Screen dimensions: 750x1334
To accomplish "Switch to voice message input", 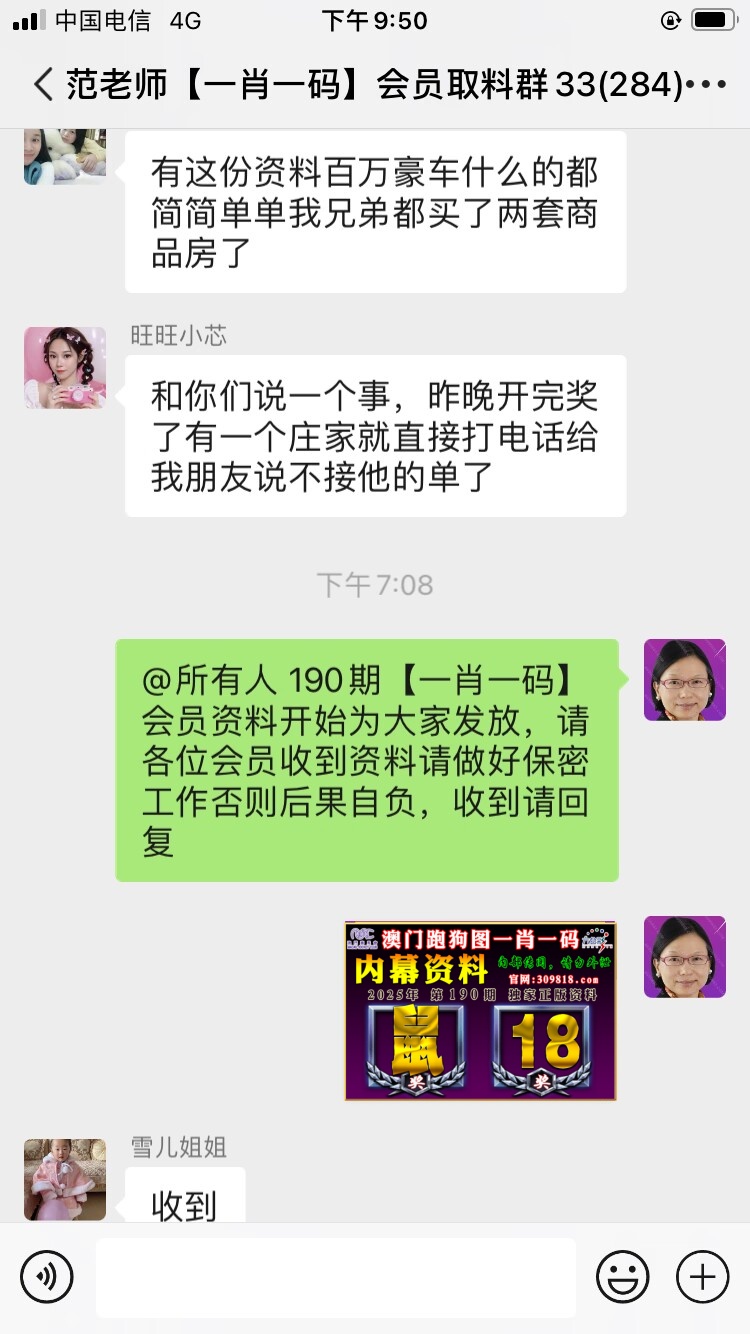I will coord(47,1277).
